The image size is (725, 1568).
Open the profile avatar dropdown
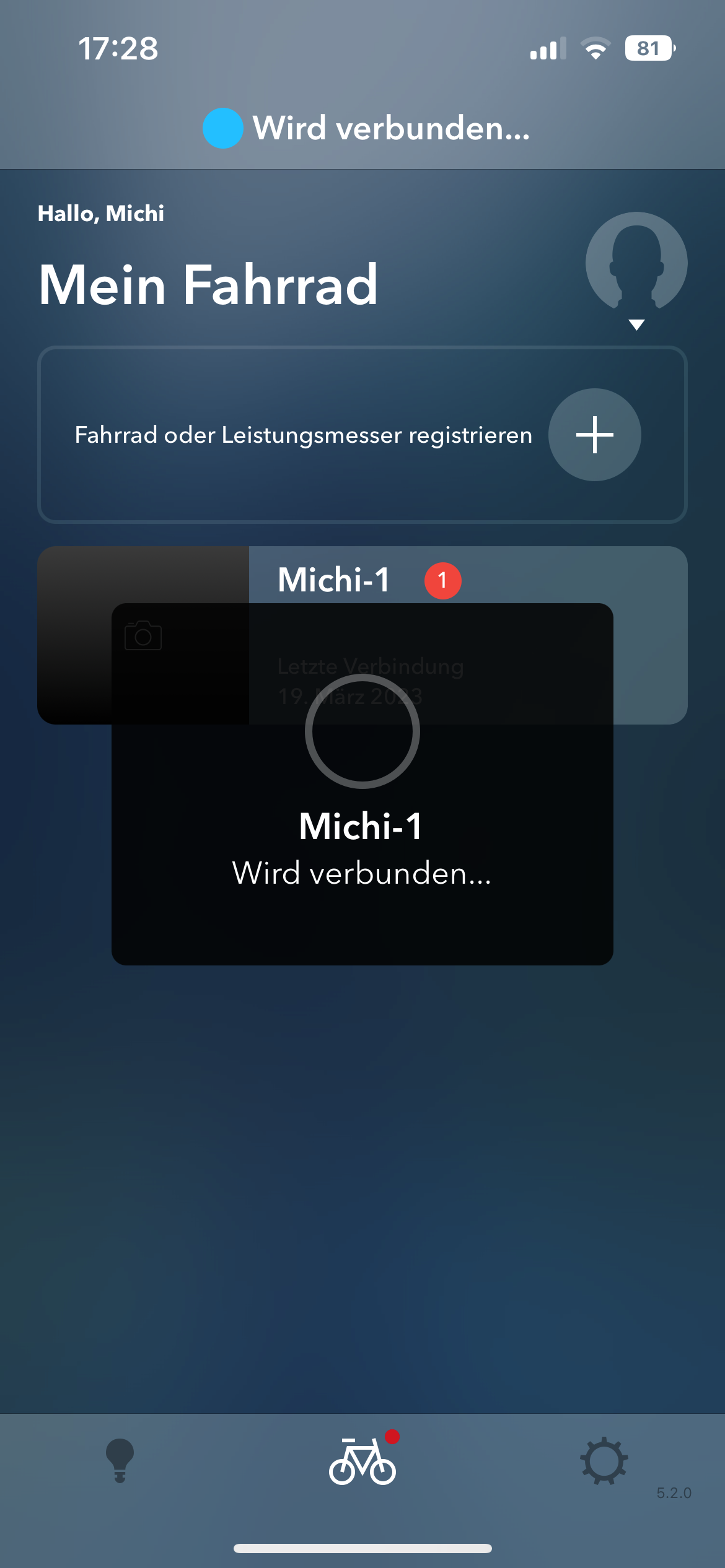point(636,267)
